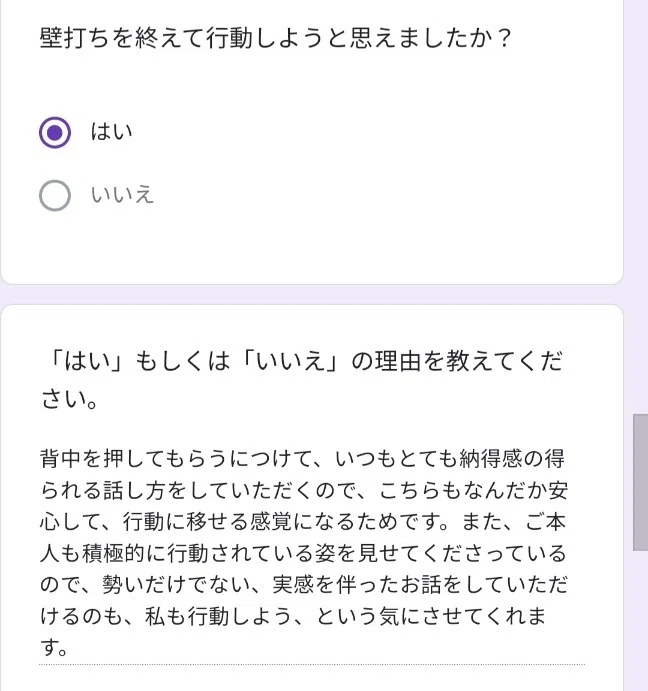The width and height of the screenshot is (648, 691).
Task: Select the はい radio option
Action: 55,132
